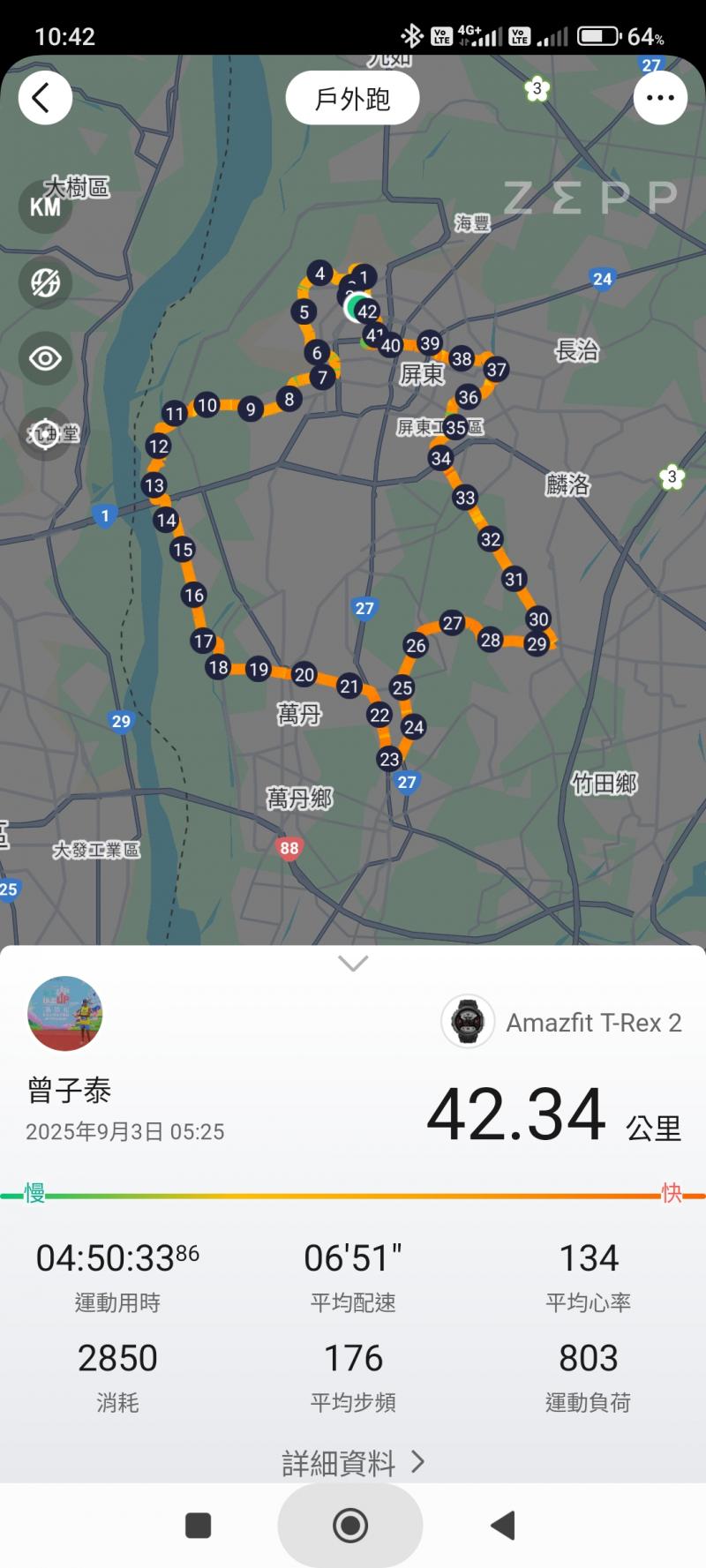706x1568 pixels.
Task: Open the profile avatar of 曾子泰
Action: pyautogui.click(x=65, y=1014)
